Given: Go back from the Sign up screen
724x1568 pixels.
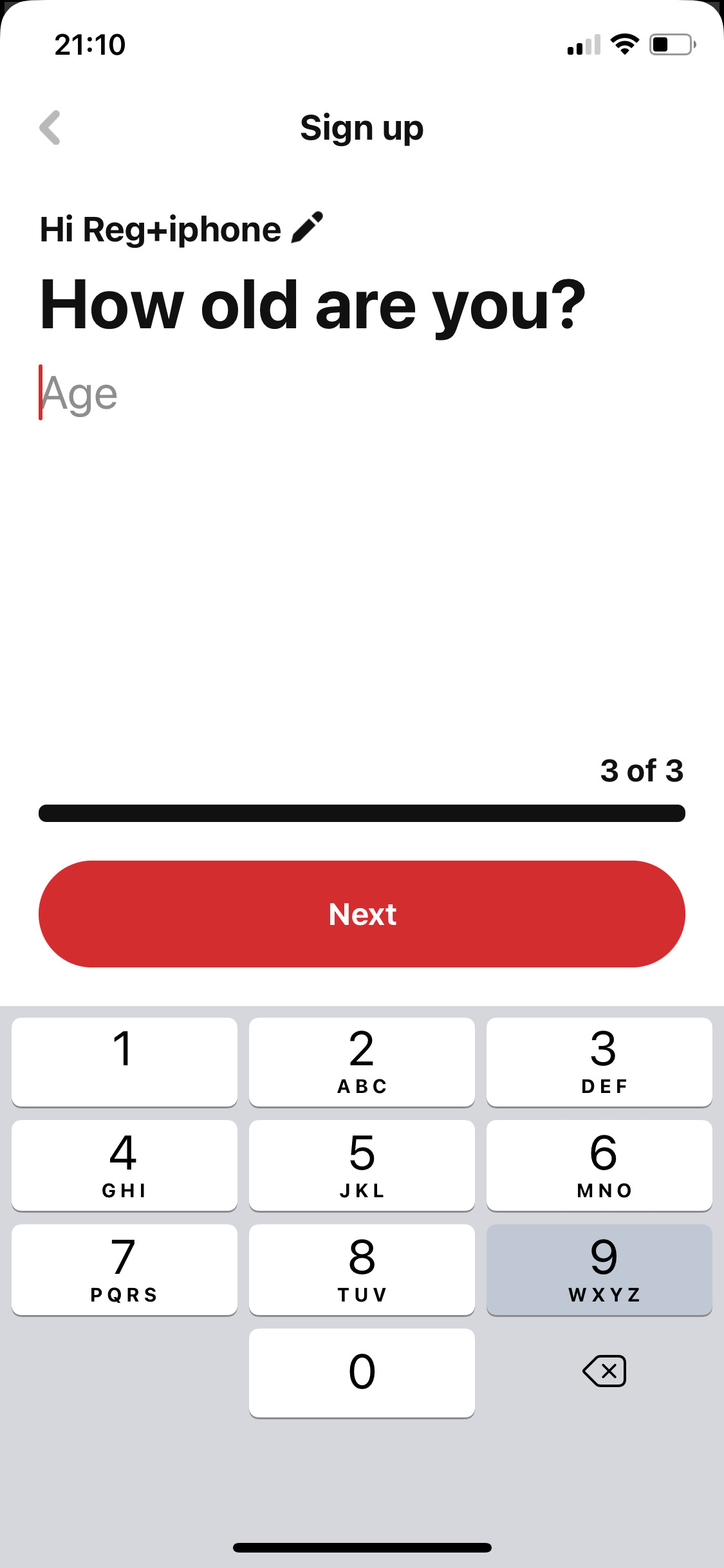Looking at the screenshot, I should point(50,127).
